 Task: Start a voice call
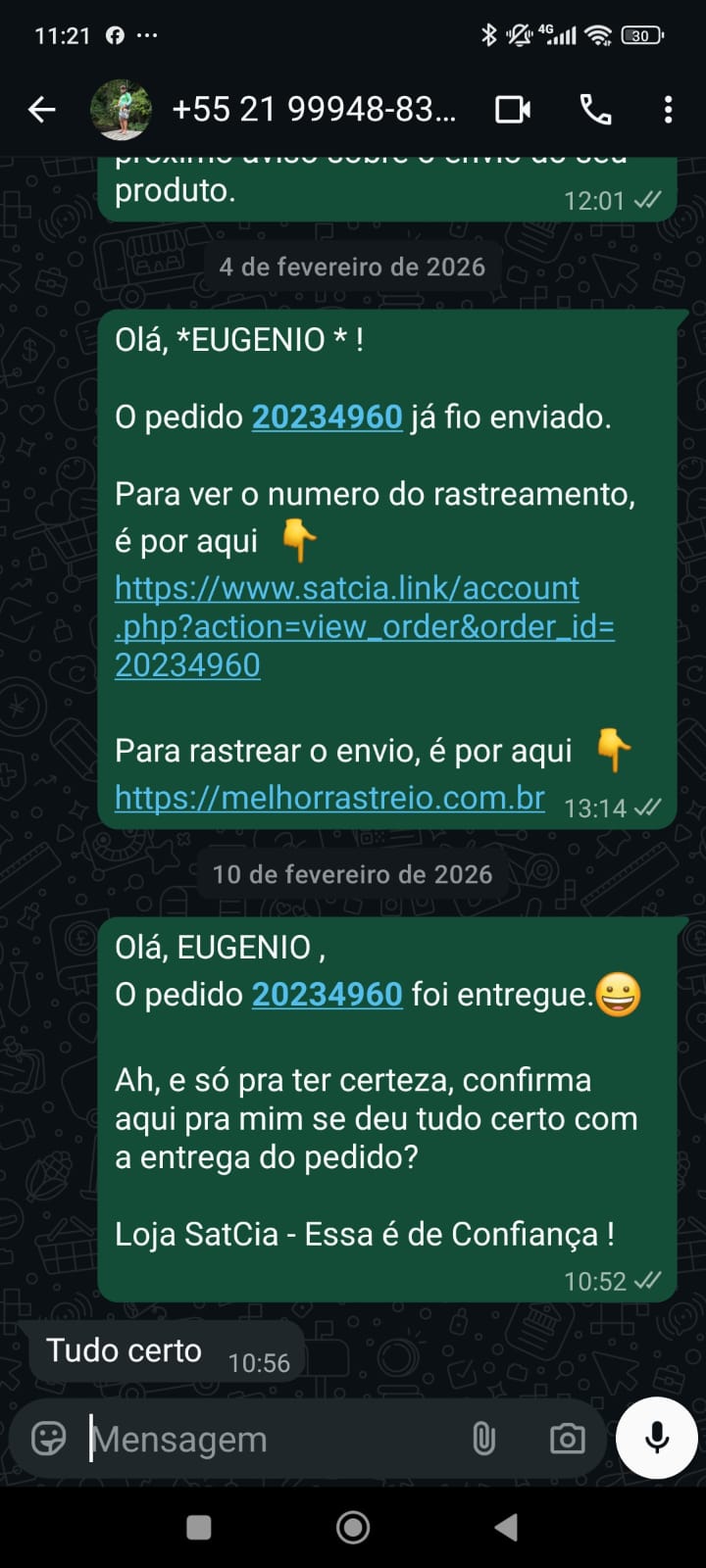click(x=595, y=109)
